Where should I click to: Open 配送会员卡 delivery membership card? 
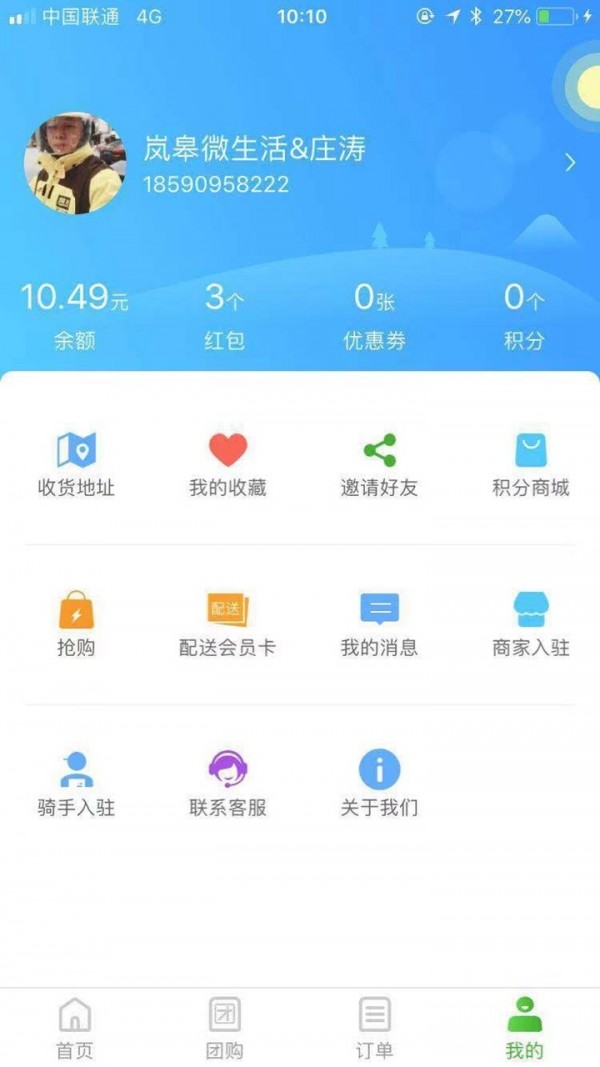(x=228, y=625)
